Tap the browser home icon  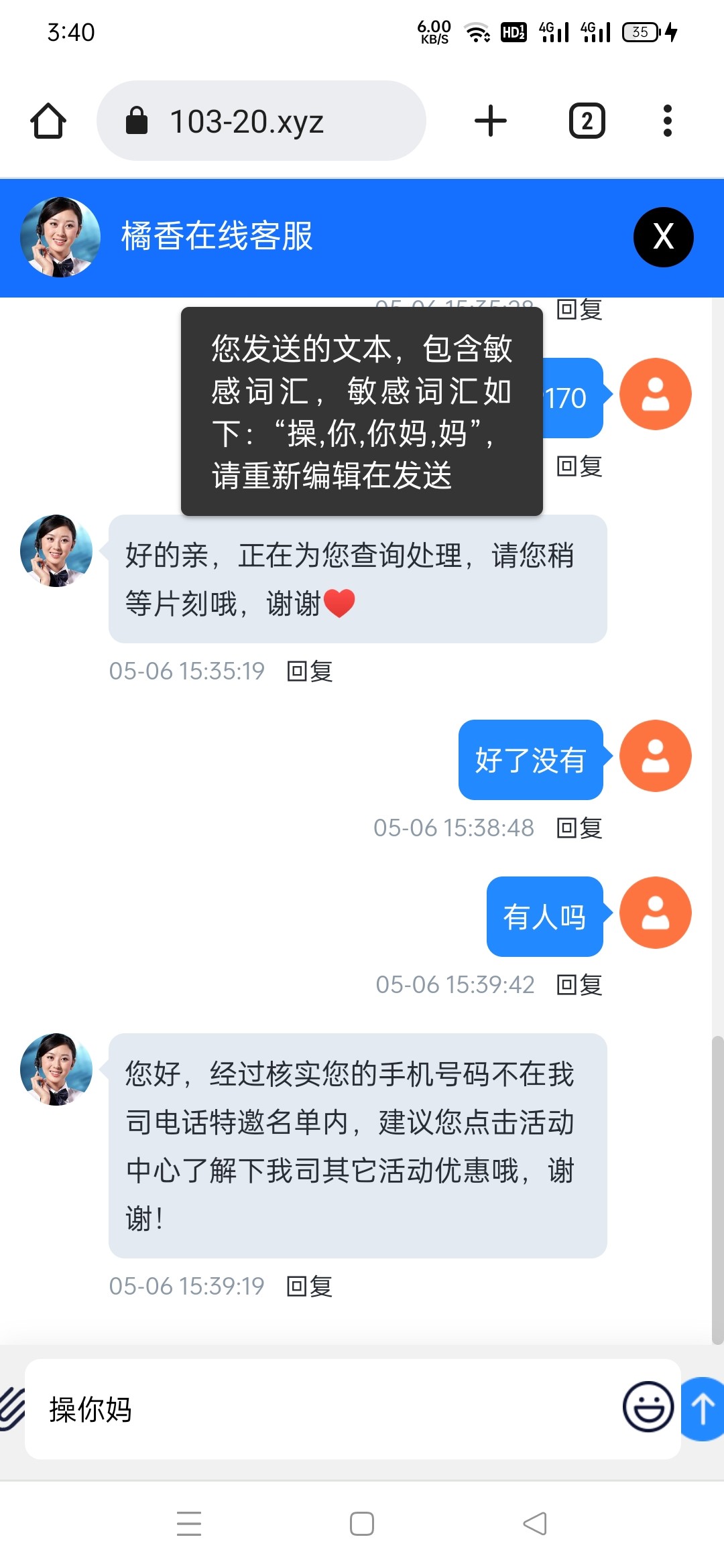click(48, 121)
